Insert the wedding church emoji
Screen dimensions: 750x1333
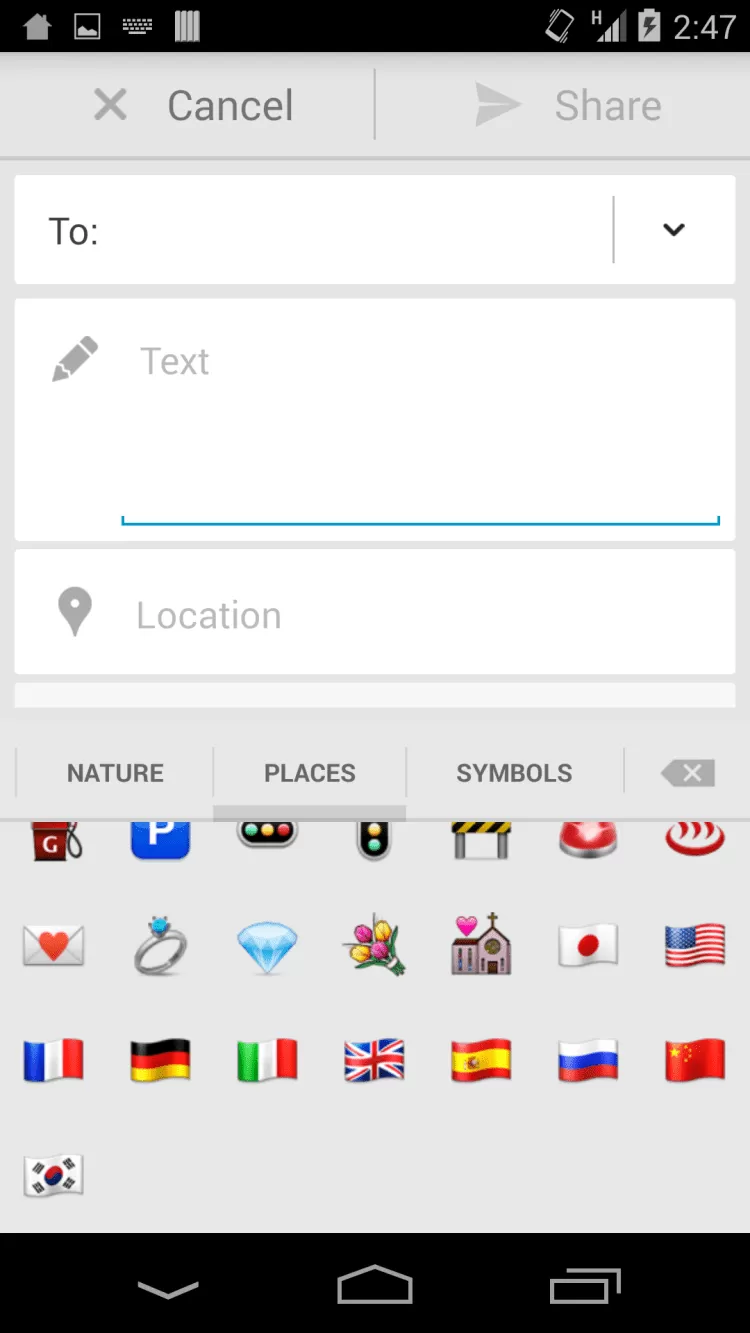pyautogui.click(x=481, y=945)
